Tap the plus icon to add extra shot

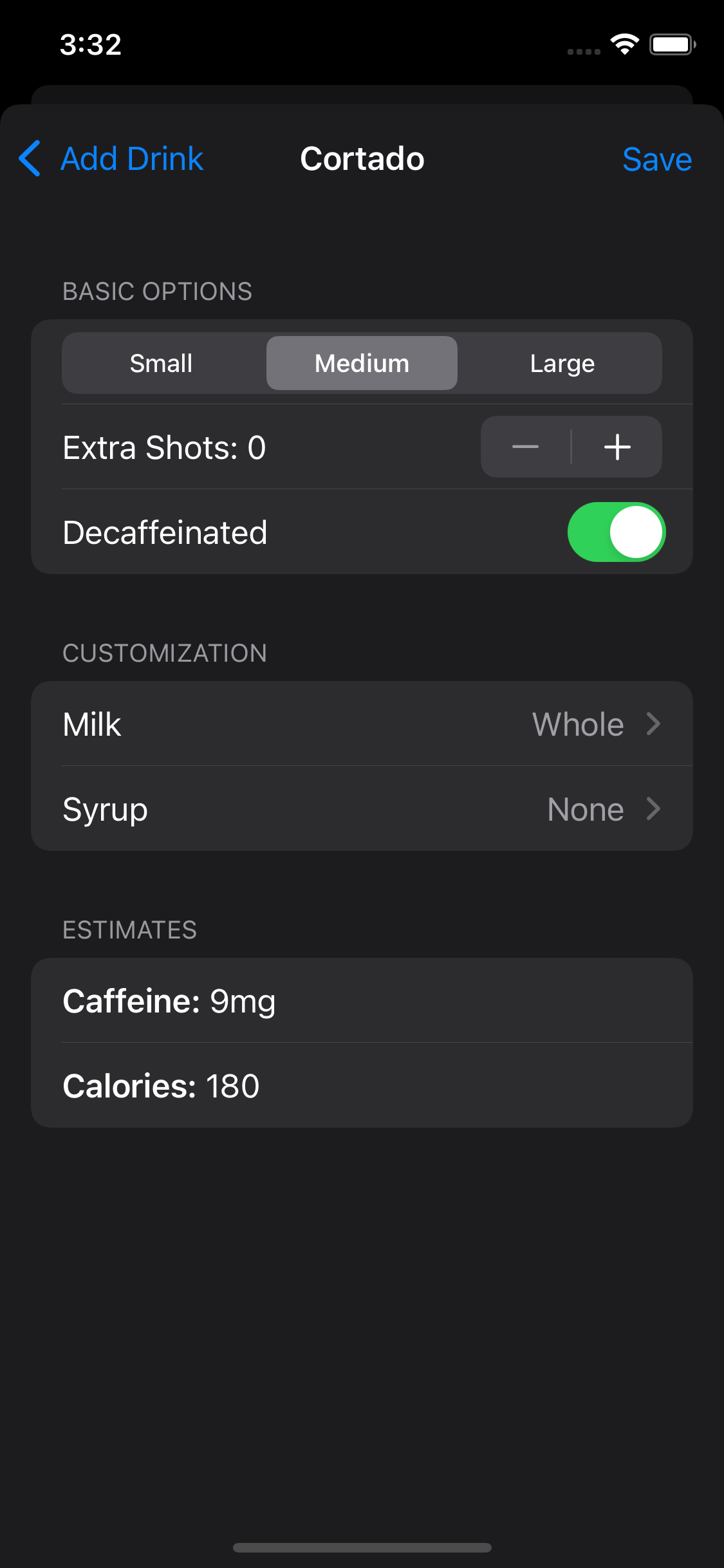coord(616,447)
